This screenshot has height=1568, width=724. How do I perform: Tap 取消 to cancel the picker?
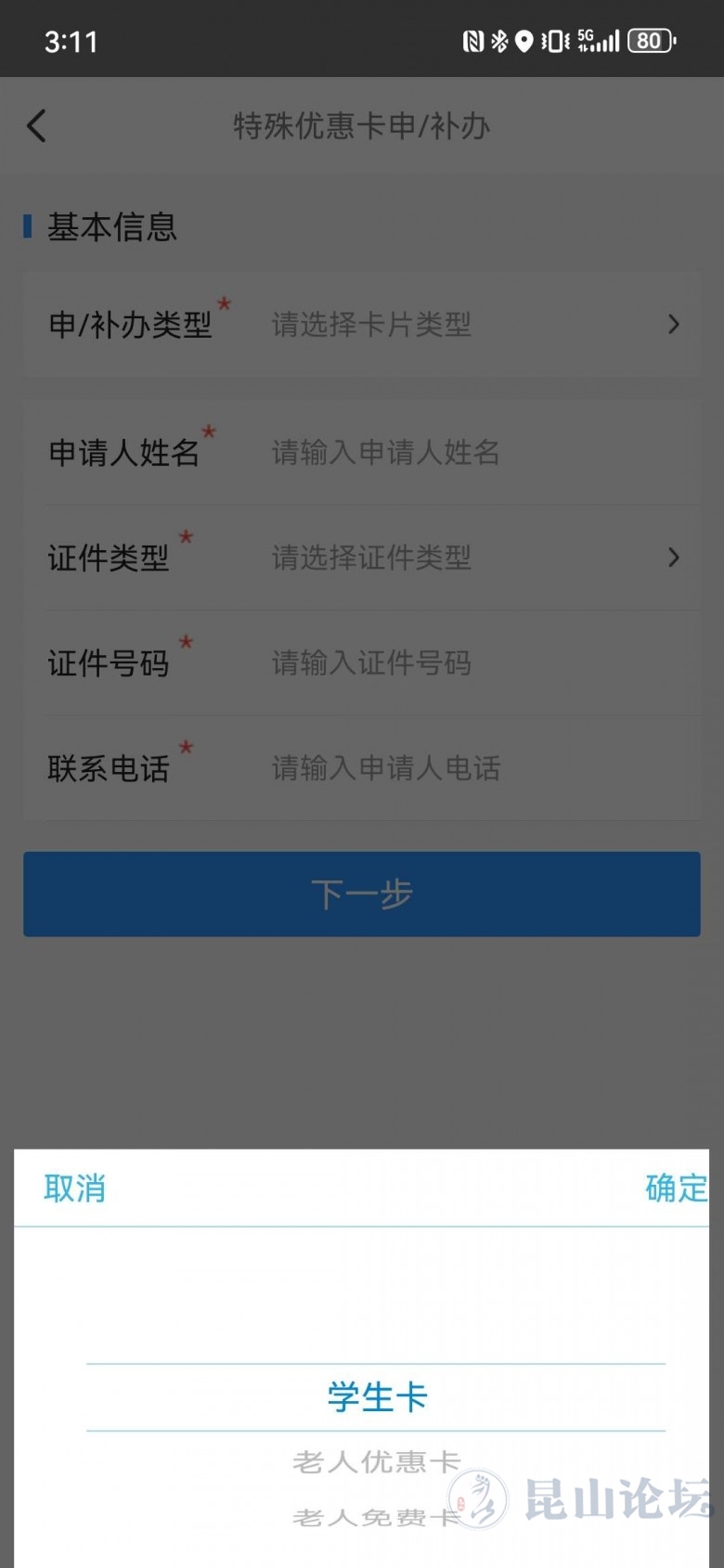tap(74, 1188)
